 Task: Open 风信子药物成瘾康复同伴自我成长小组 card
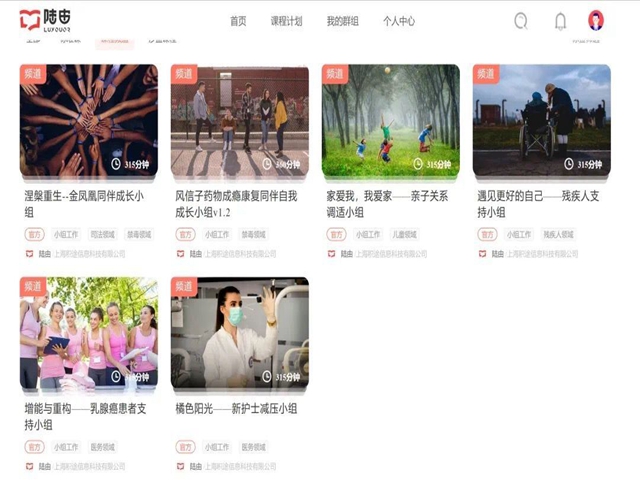coord(240,121)
